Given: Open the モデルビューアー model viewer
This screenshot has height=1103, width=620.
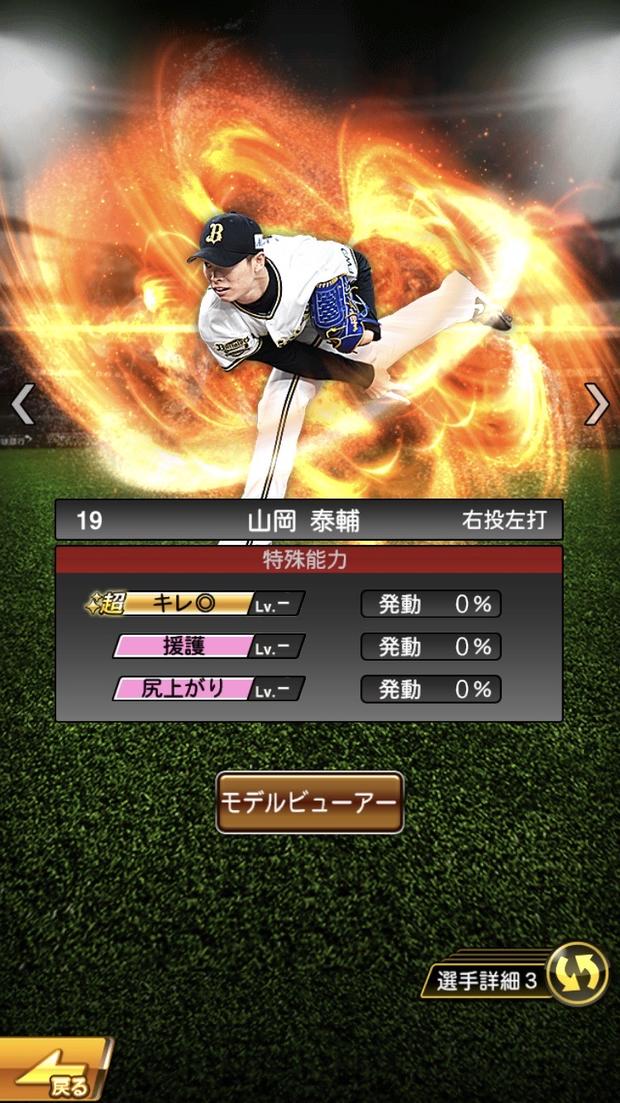Looking at the screenshot, I should tap(310, 802).
